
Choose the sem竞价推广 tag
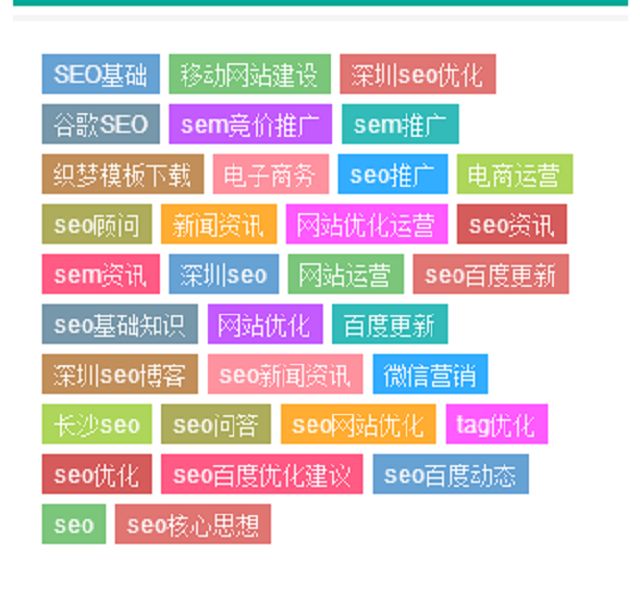coord(250,124)
